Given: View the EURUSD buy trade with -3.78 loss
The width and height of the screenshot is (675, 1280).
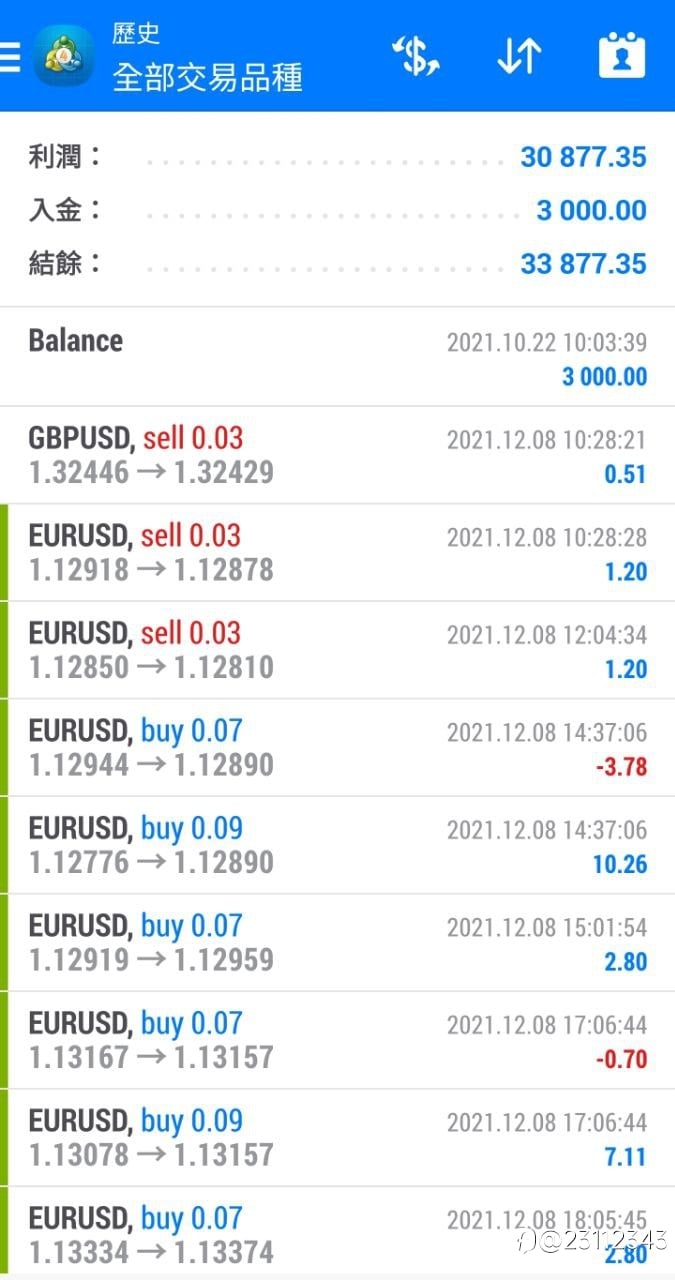Looking at the screenshot, I should (x=337, y=747).
